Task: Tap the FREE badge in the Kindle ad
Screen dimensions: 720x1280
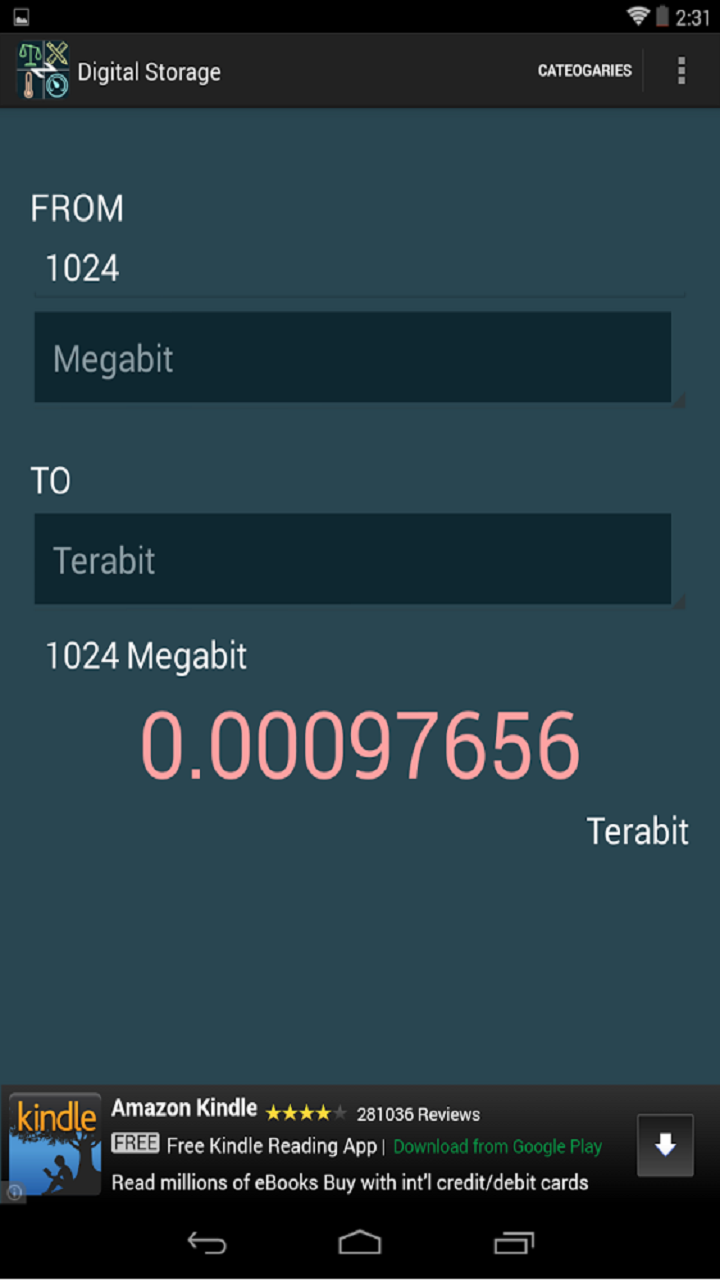Action: pos(136,1144)
